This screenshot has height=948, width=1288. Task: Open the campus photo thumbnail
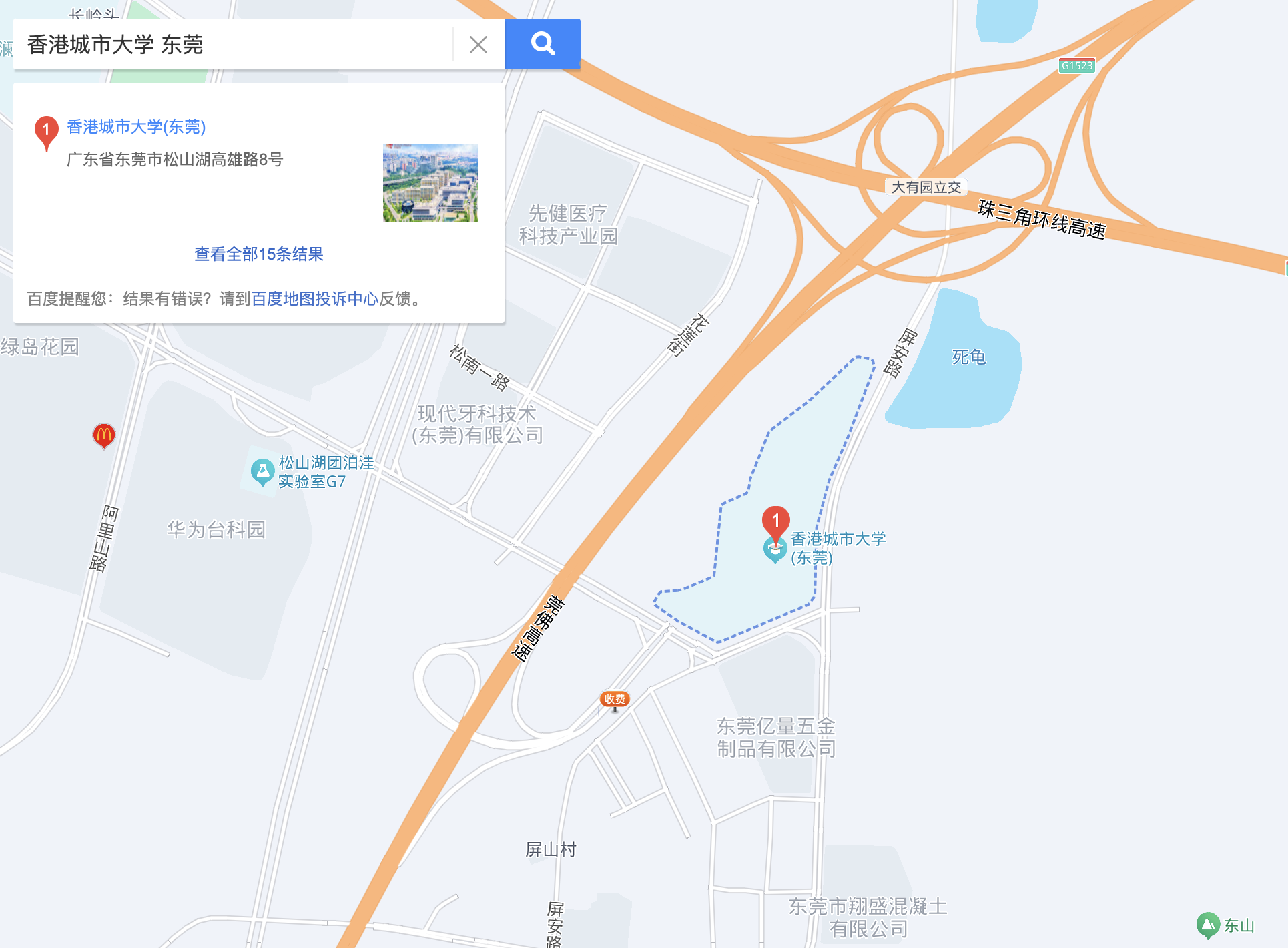tap(430, 183)
